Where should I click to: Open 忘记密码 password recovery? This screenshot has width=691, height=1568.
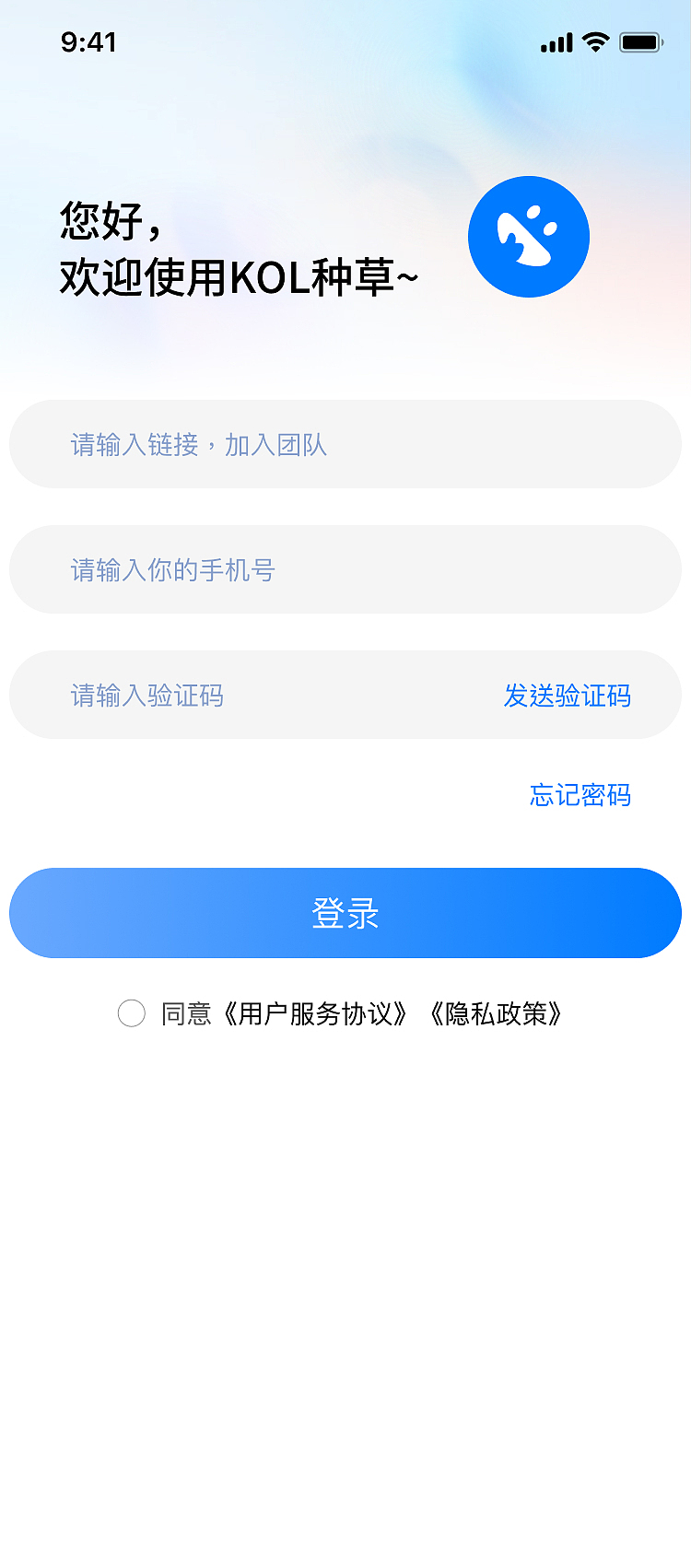(580, 796)
